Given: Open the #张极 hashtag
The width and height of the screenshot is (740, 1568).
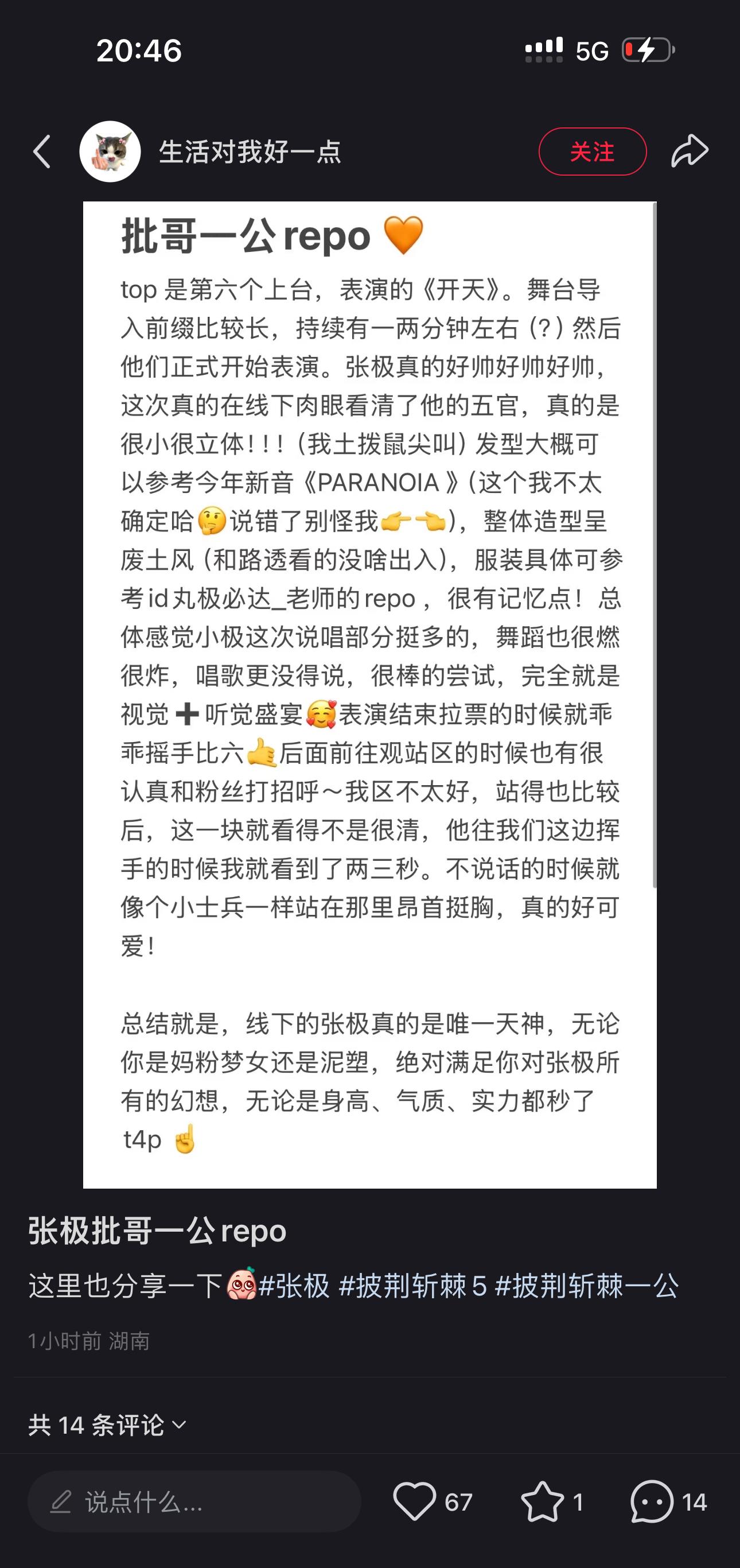Looking at the screenshot, I should [x=294, y=1286].
